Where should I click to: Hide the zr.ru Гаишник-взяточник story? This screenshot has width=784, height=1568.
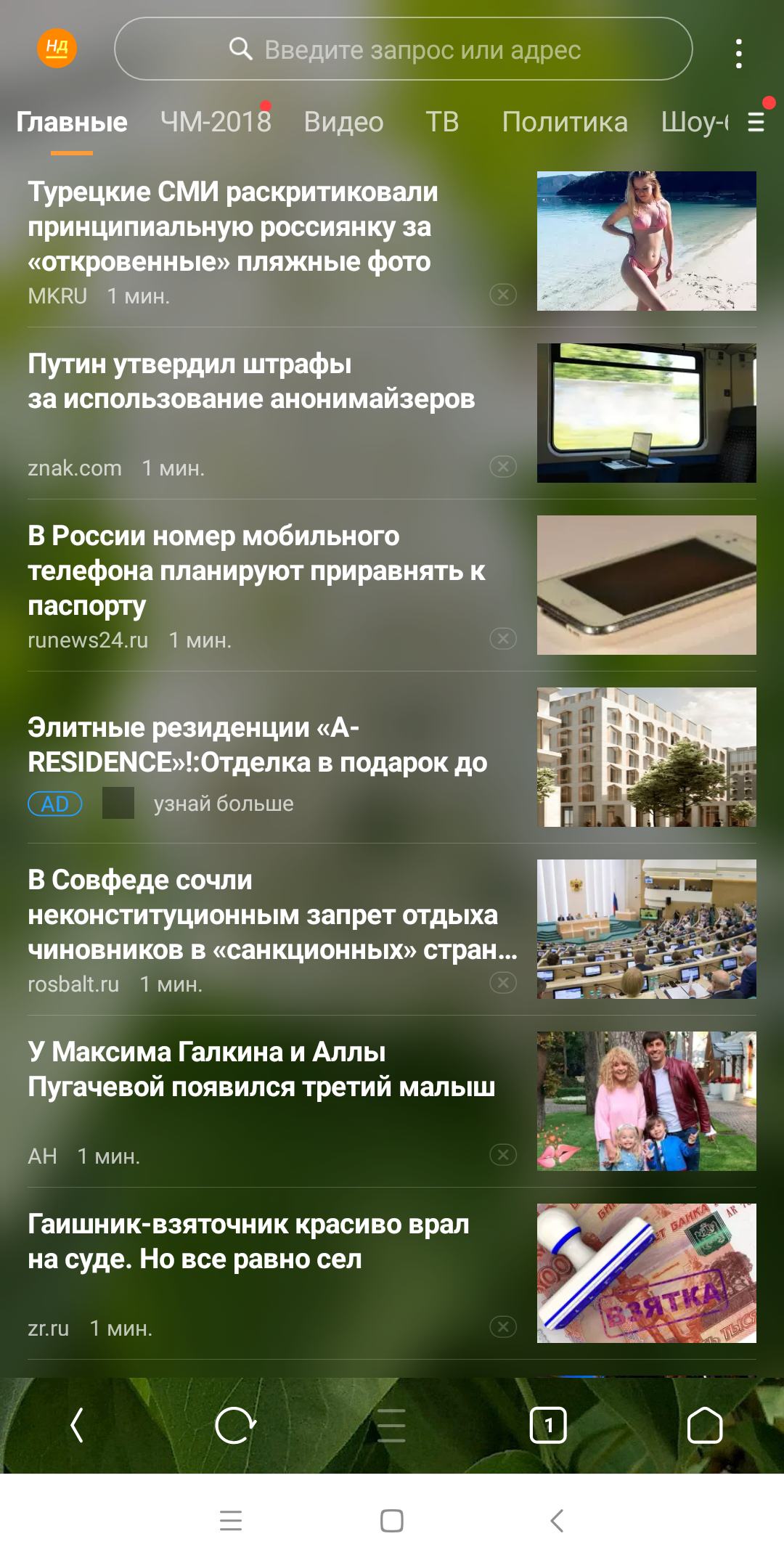(503, 1327)
